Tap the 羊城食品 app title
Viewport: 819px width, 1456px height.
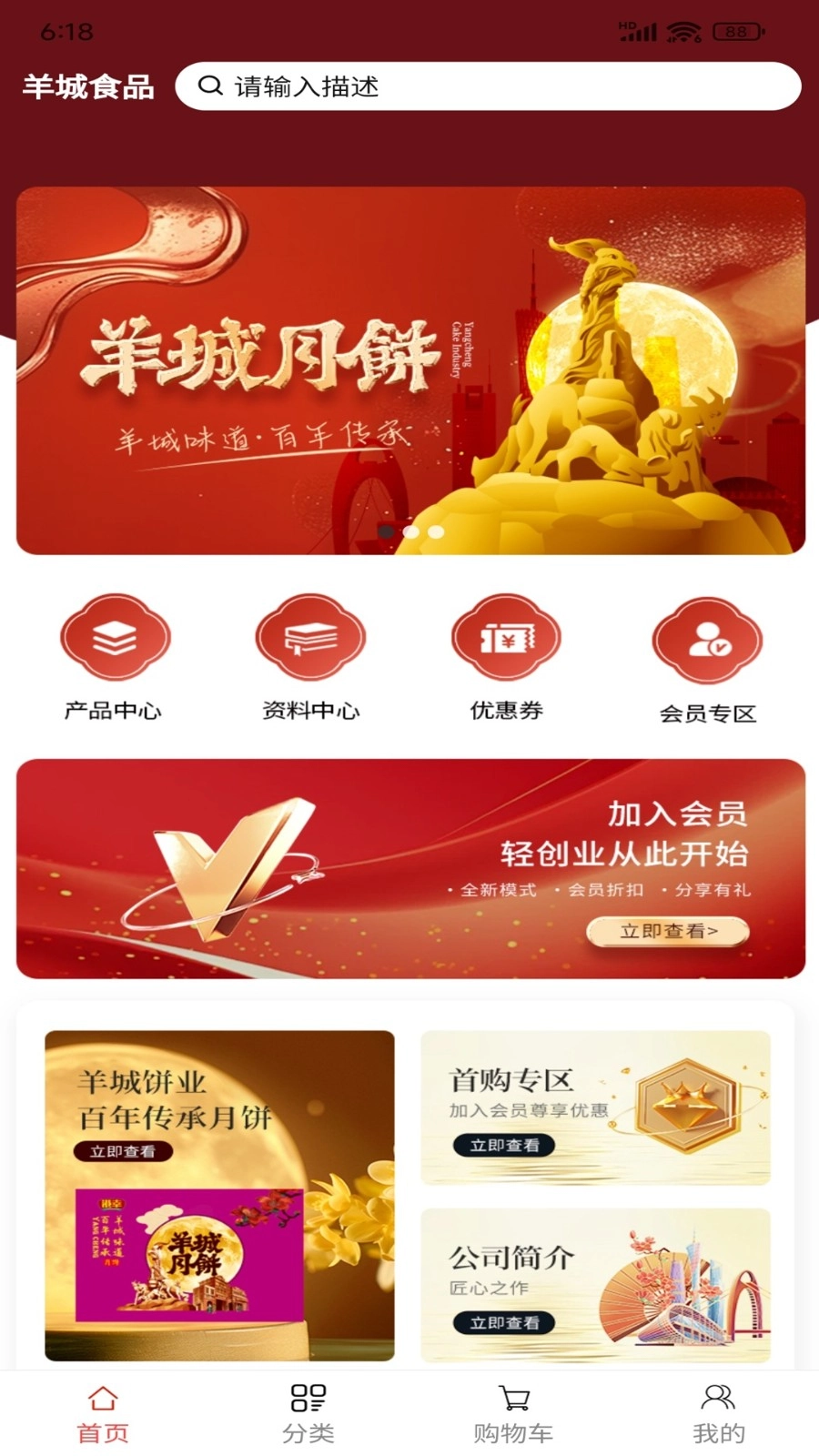click(90, 87)
